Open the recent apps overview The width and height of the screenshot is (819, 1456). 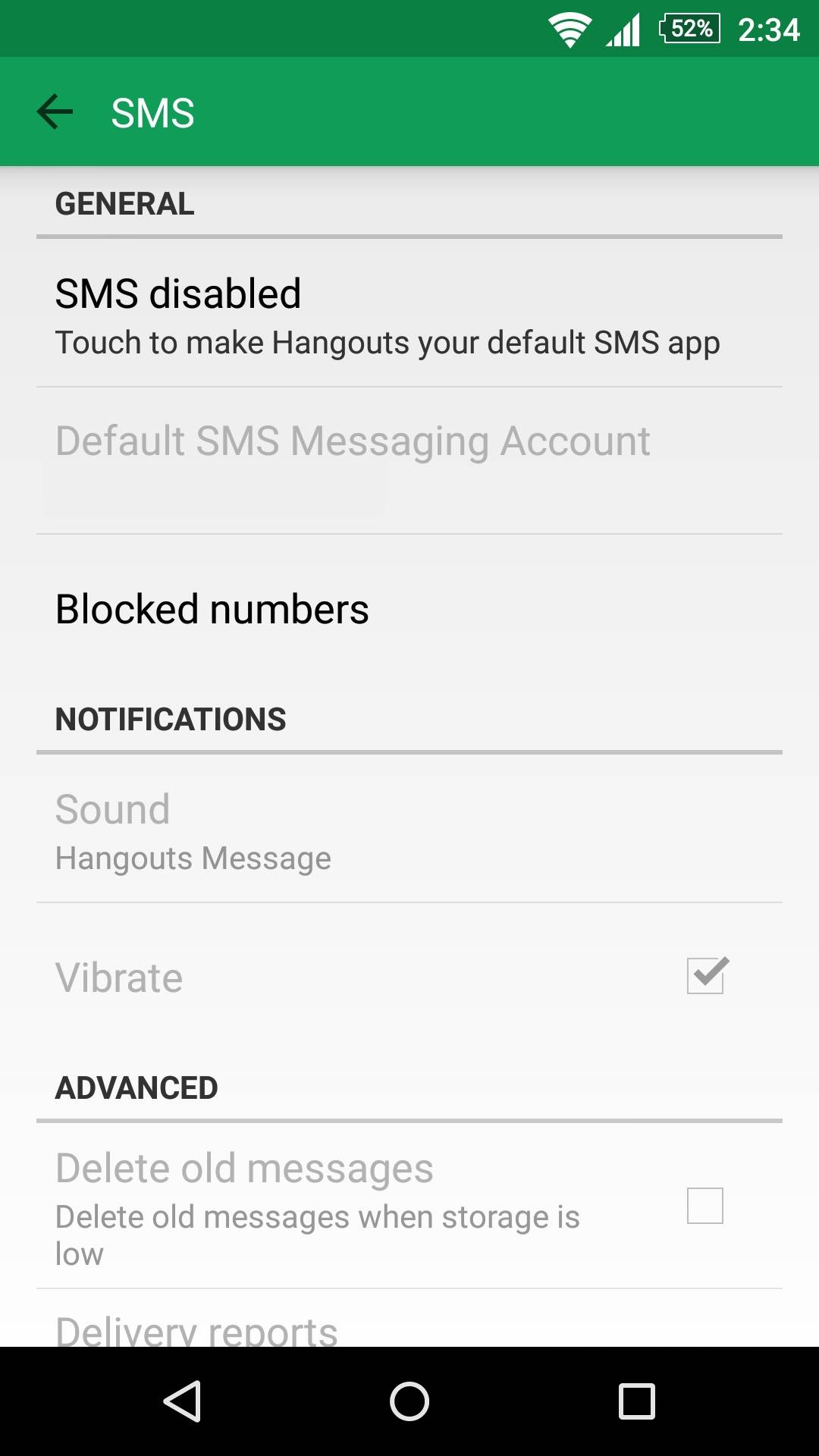(x=636, y=1401)
